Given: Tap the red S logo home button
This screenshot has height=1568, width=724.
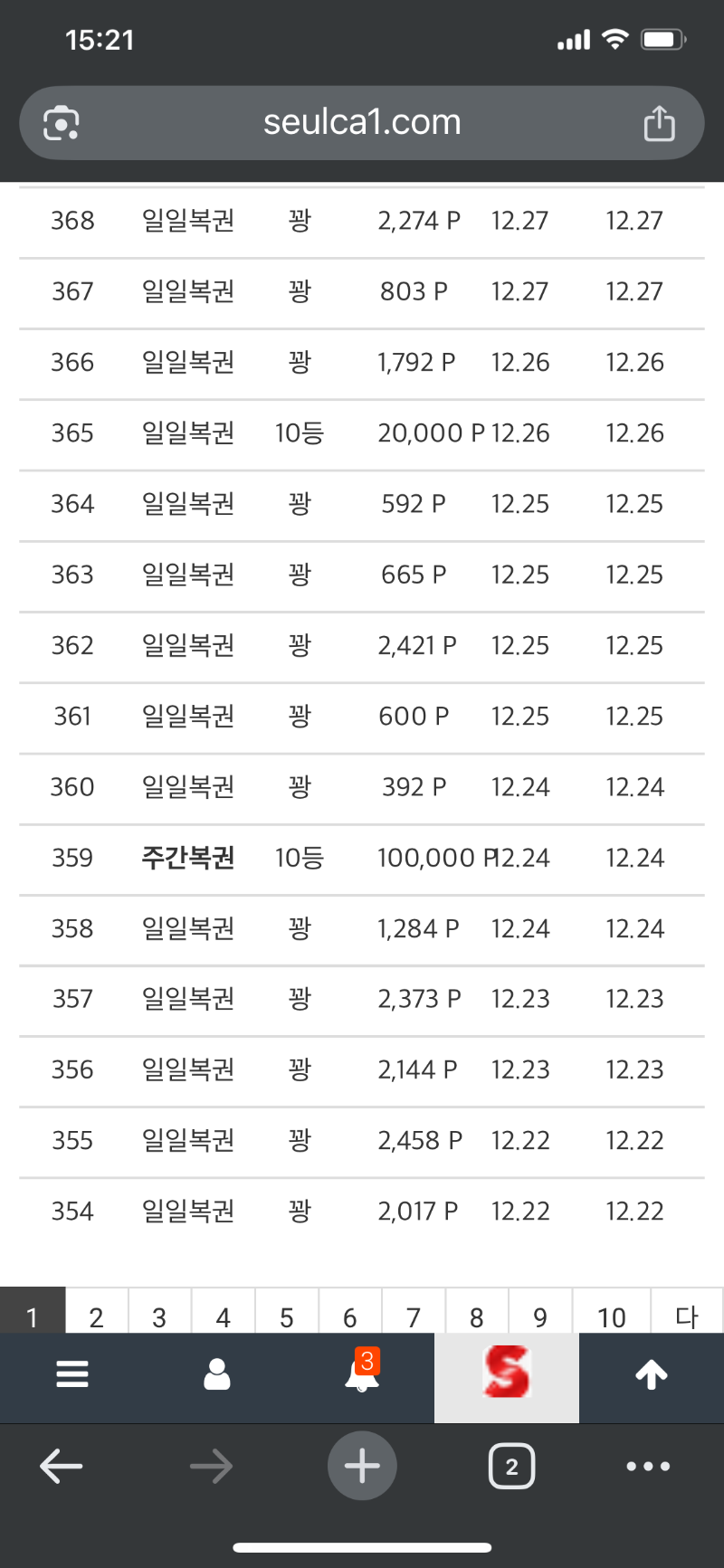Looking at the screenshot, I should (x=507, y=1373).
